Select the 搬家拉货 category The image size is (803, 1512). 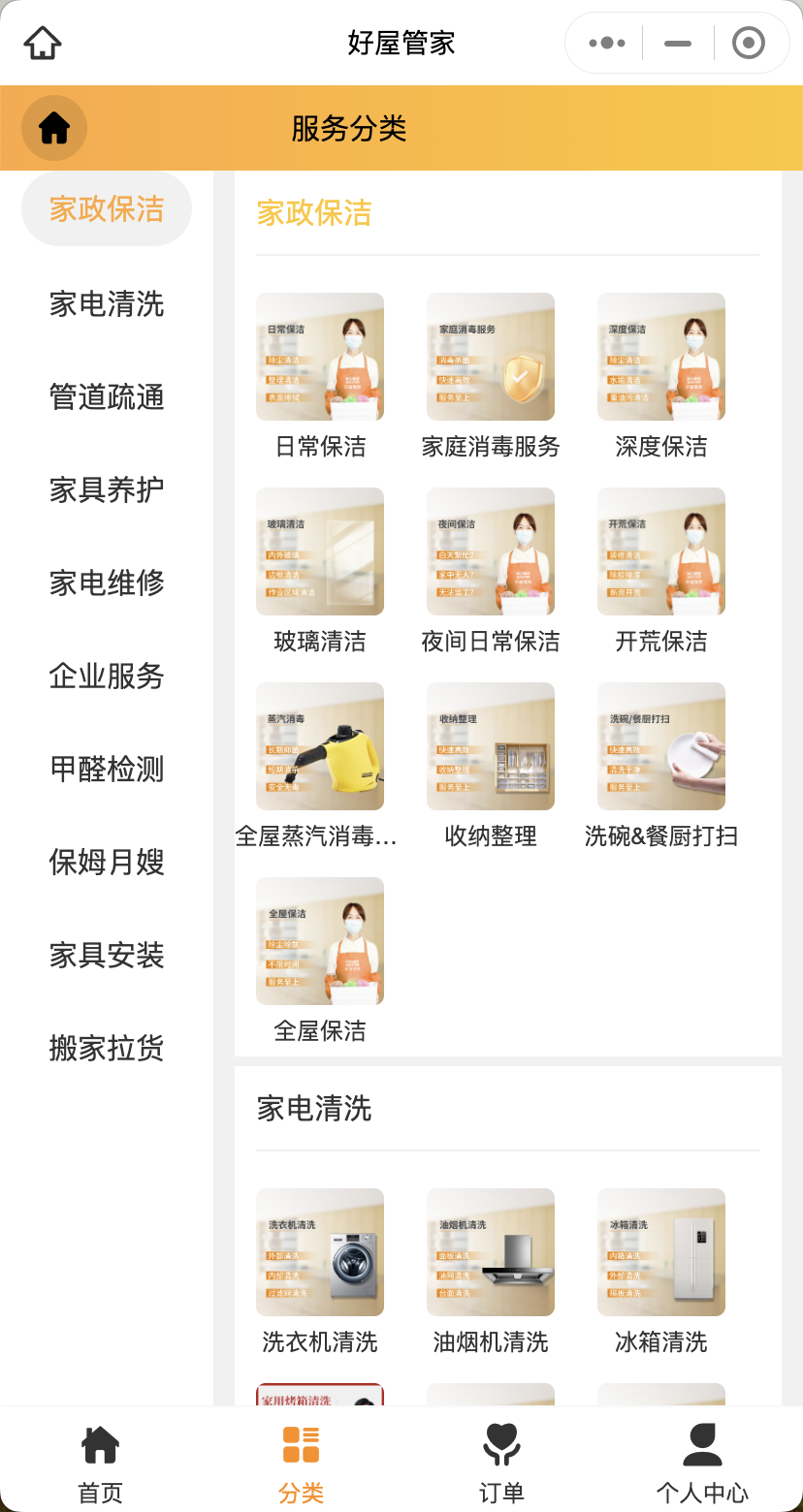pyautogui.click(x=107, y=1048)
